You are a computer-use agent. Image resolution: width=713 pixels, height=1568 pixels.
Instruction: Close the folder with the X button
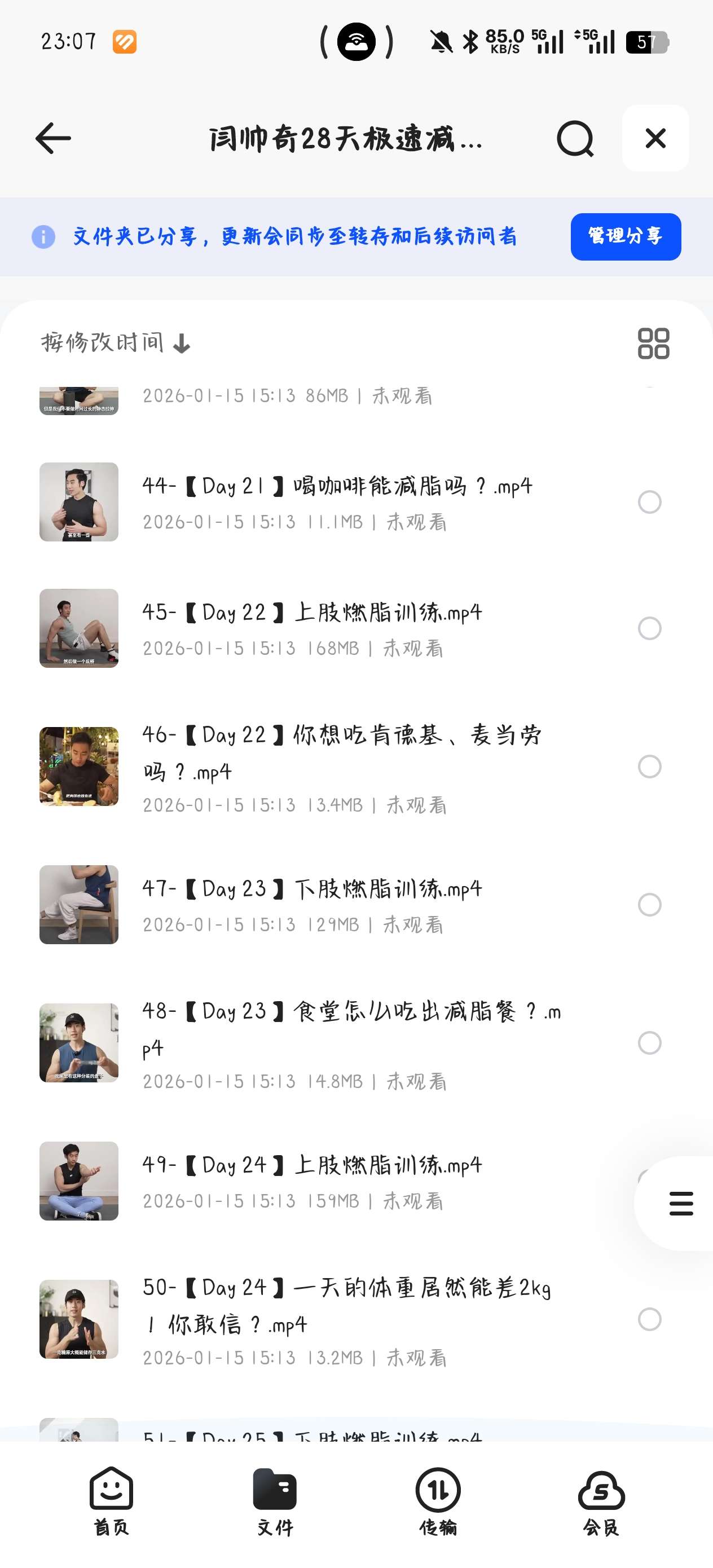coord(655,138)
